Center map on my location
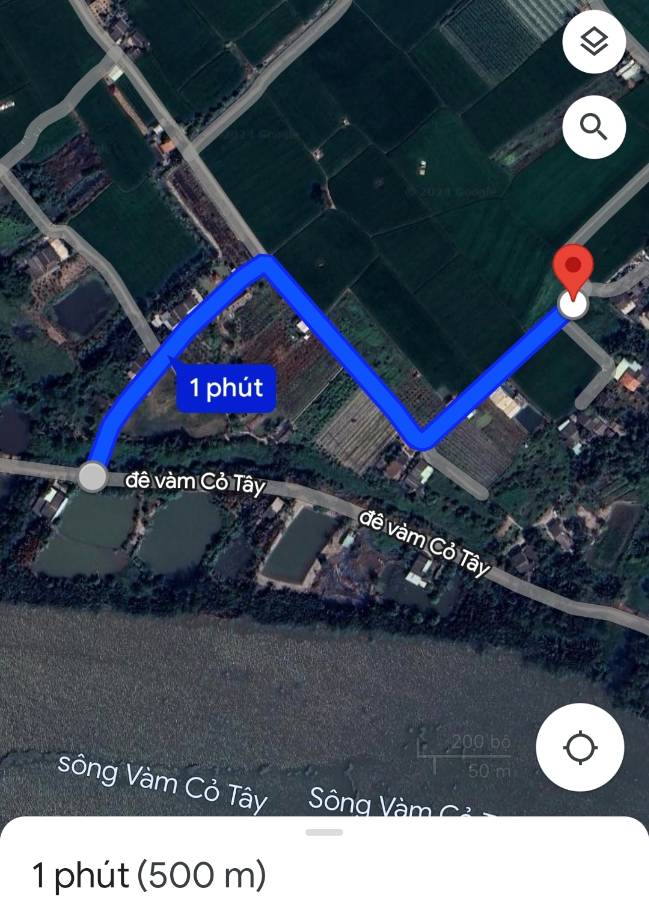Image resolution: width=649 pixels, height=900 pixels. (x=580, y=747)
